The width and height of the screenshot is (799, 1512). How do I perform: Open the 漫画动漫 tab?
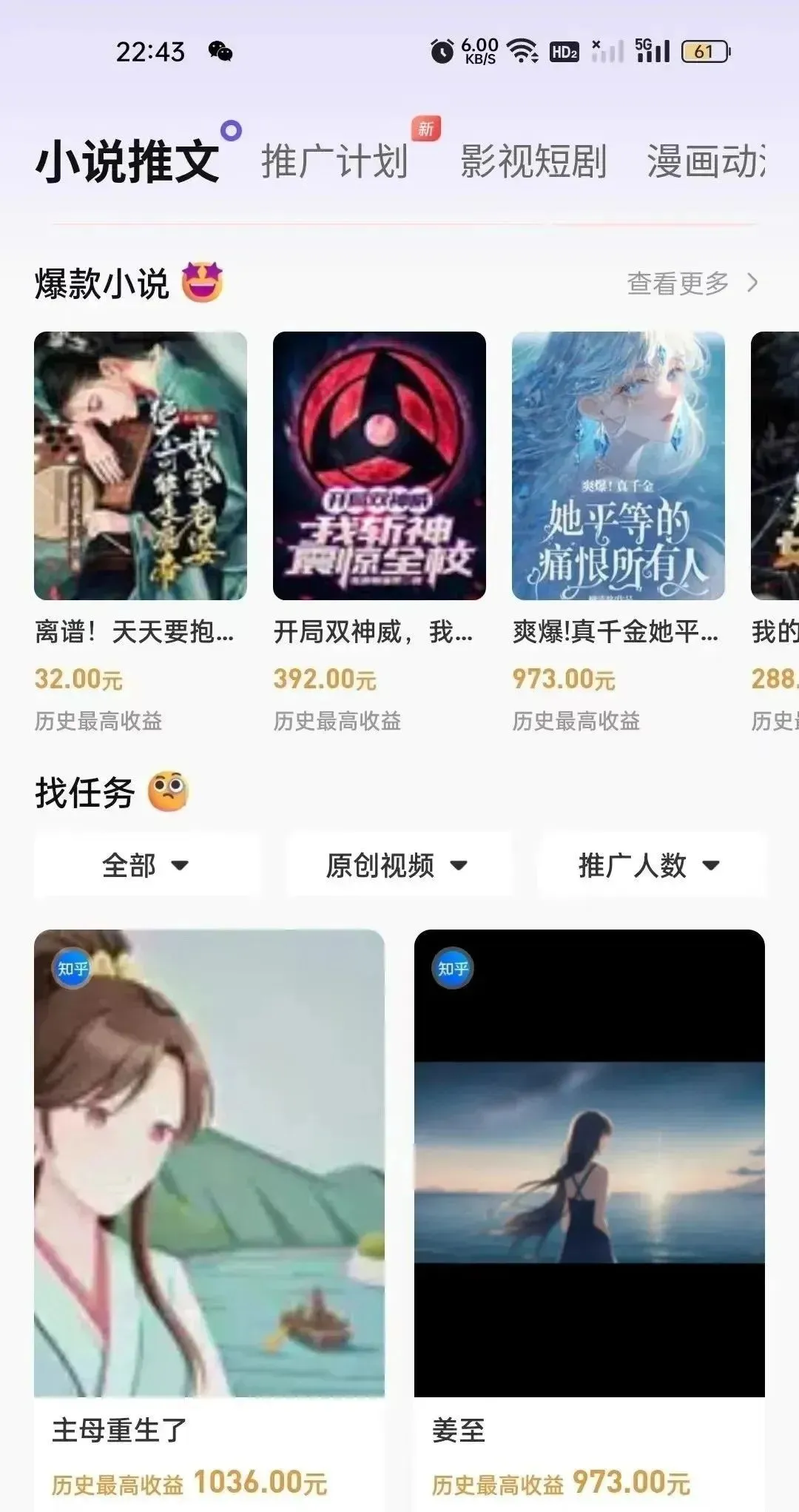tap(705, 161)
